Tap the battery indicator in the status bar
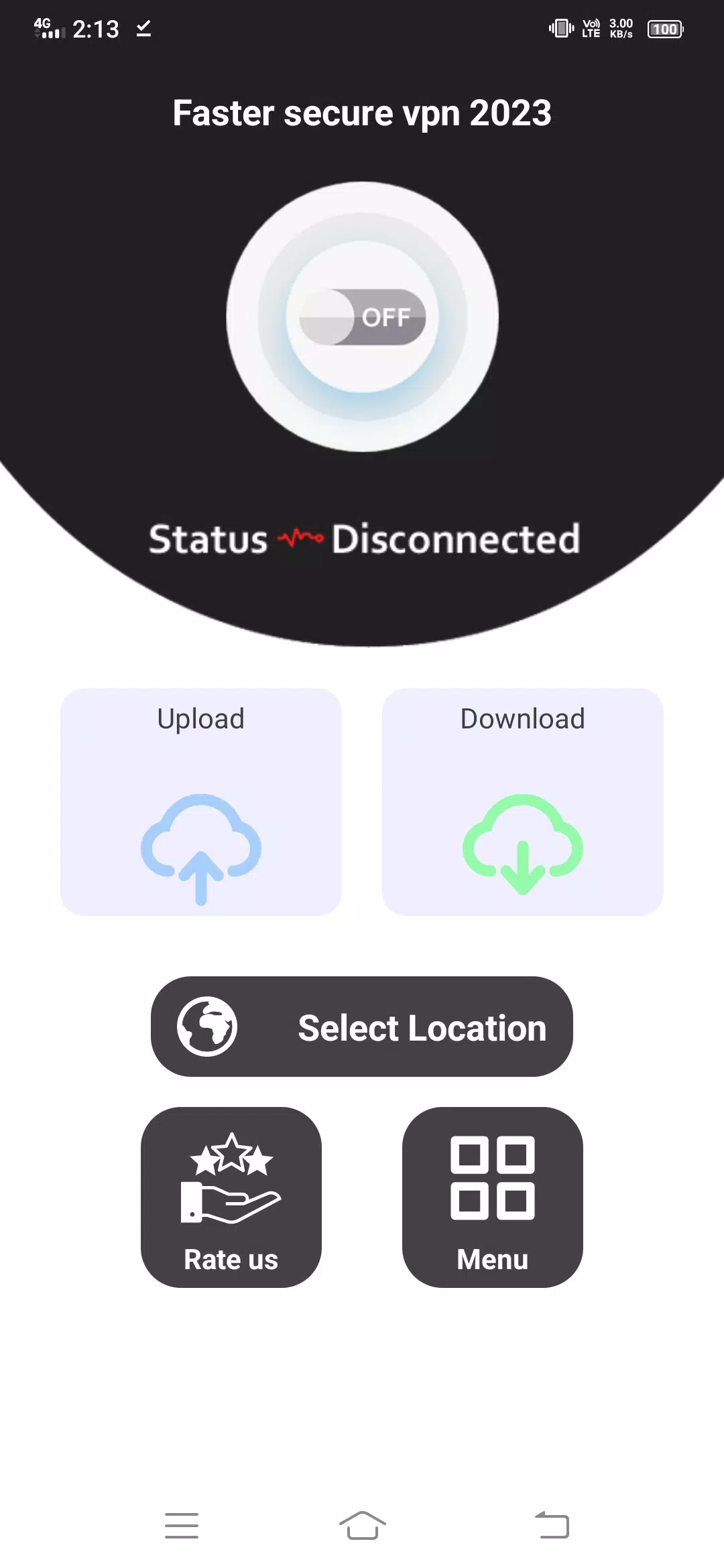Viewport: 724px width, 1568px height. coord(664,28)
